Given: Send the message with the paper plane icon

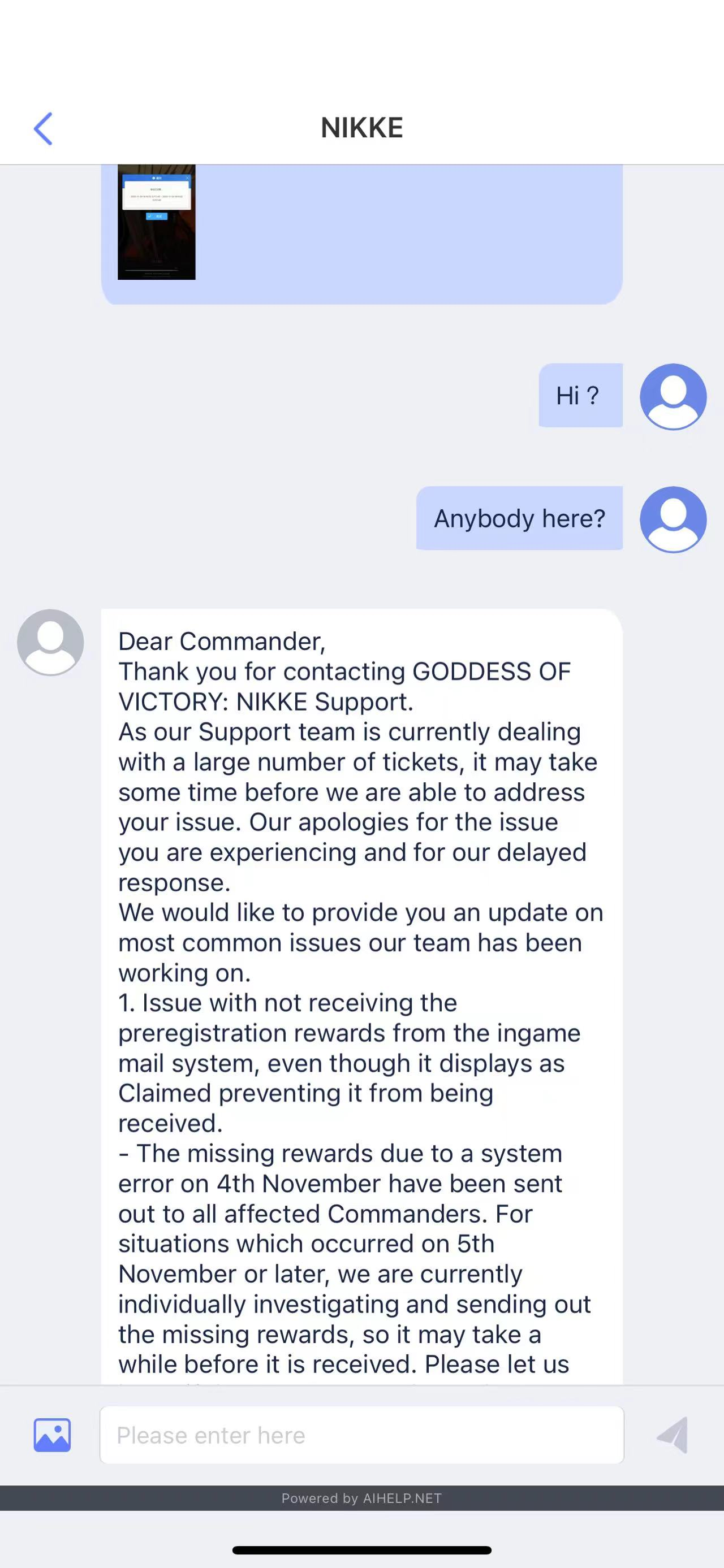Looking at the screenshot, I should click(x=673, y=1435).
